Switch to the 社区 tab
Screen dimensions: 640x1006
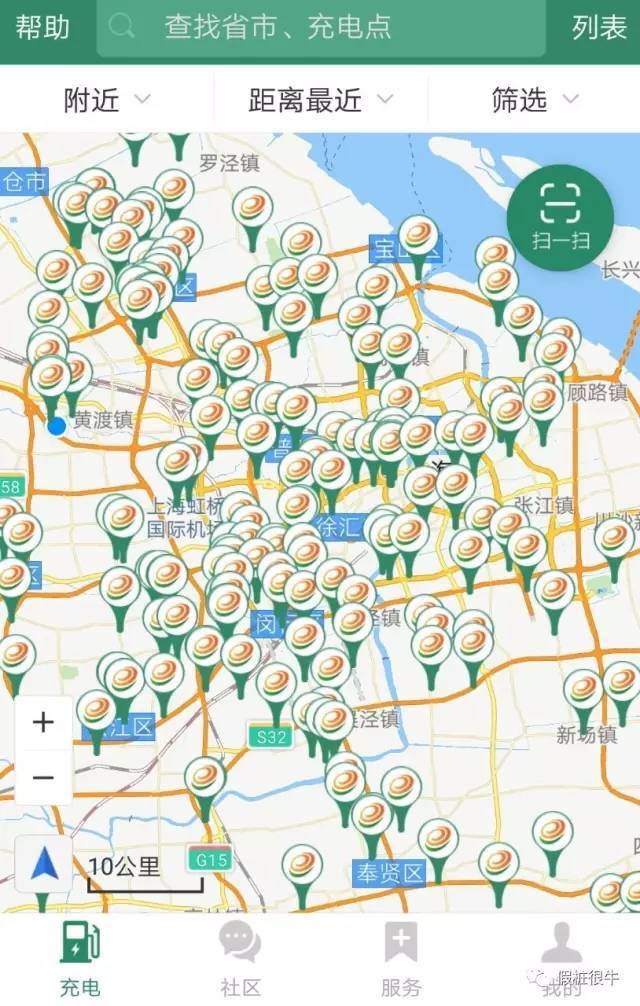[240, 957]
